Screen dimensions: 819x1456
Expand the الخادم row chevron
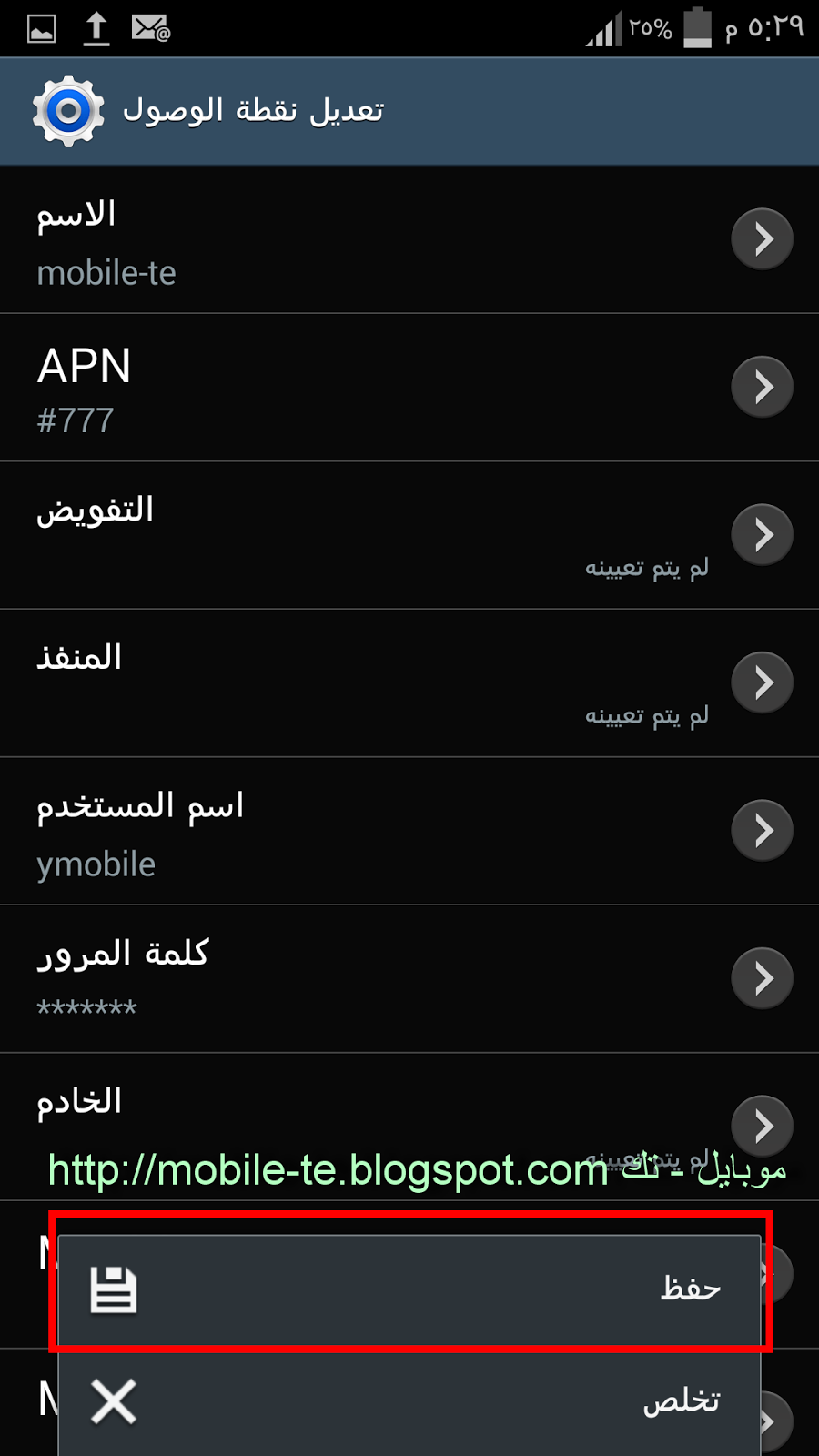tap(762, 1126)
